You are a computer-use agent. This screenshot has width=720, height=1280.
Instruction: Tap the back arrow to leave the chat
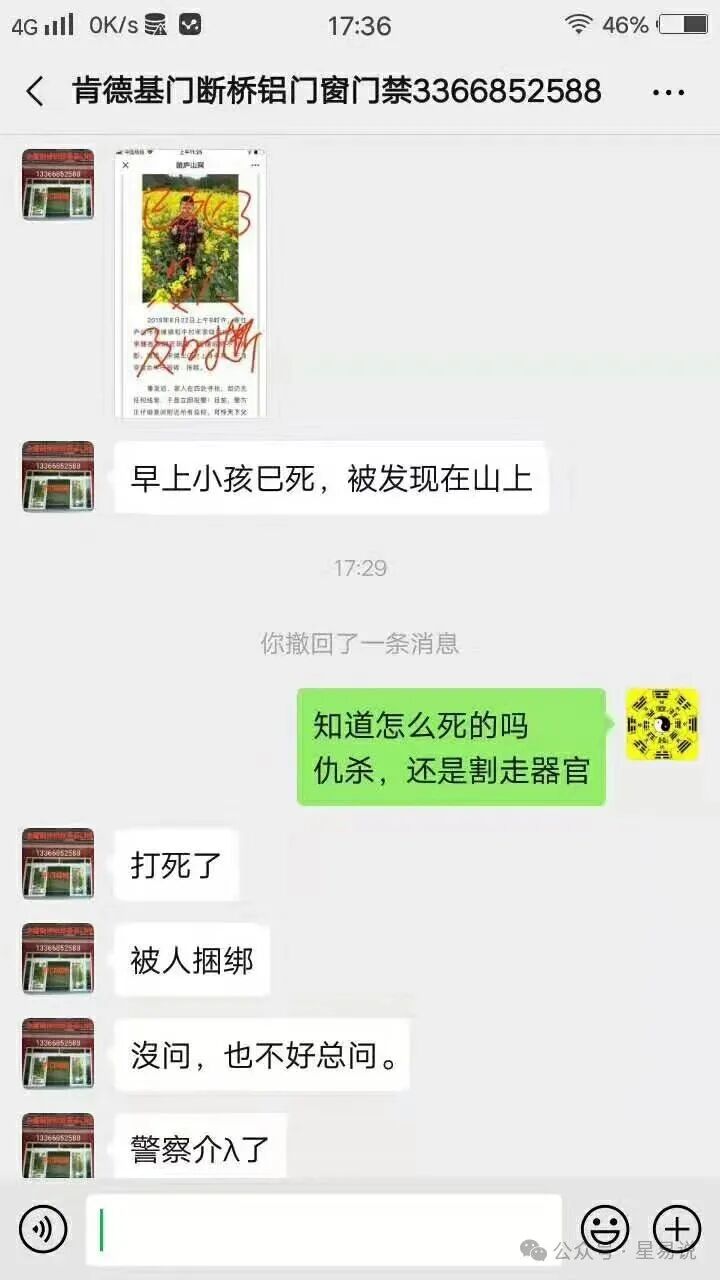(33, 90)
